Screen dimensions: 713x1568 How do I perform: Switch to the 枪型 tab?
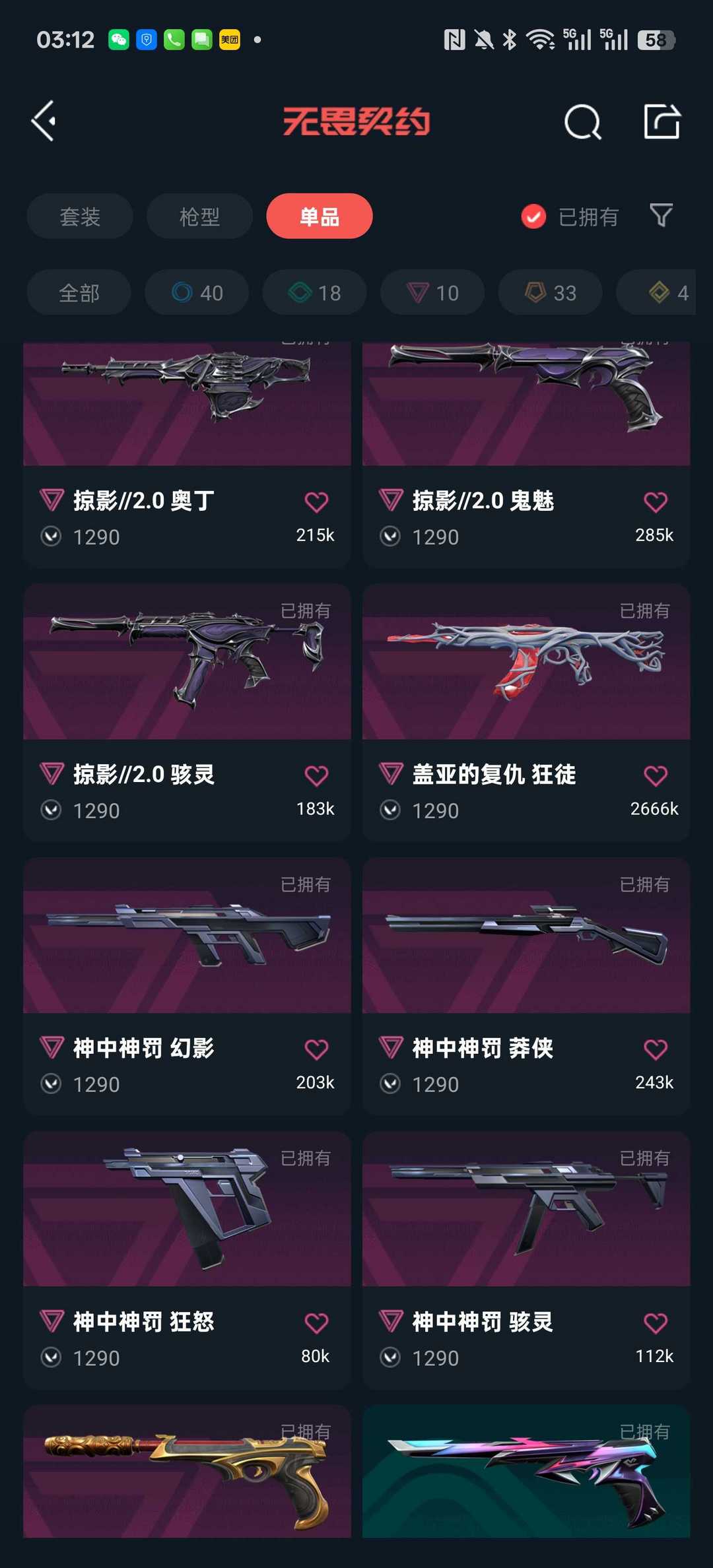coord(199,216)
